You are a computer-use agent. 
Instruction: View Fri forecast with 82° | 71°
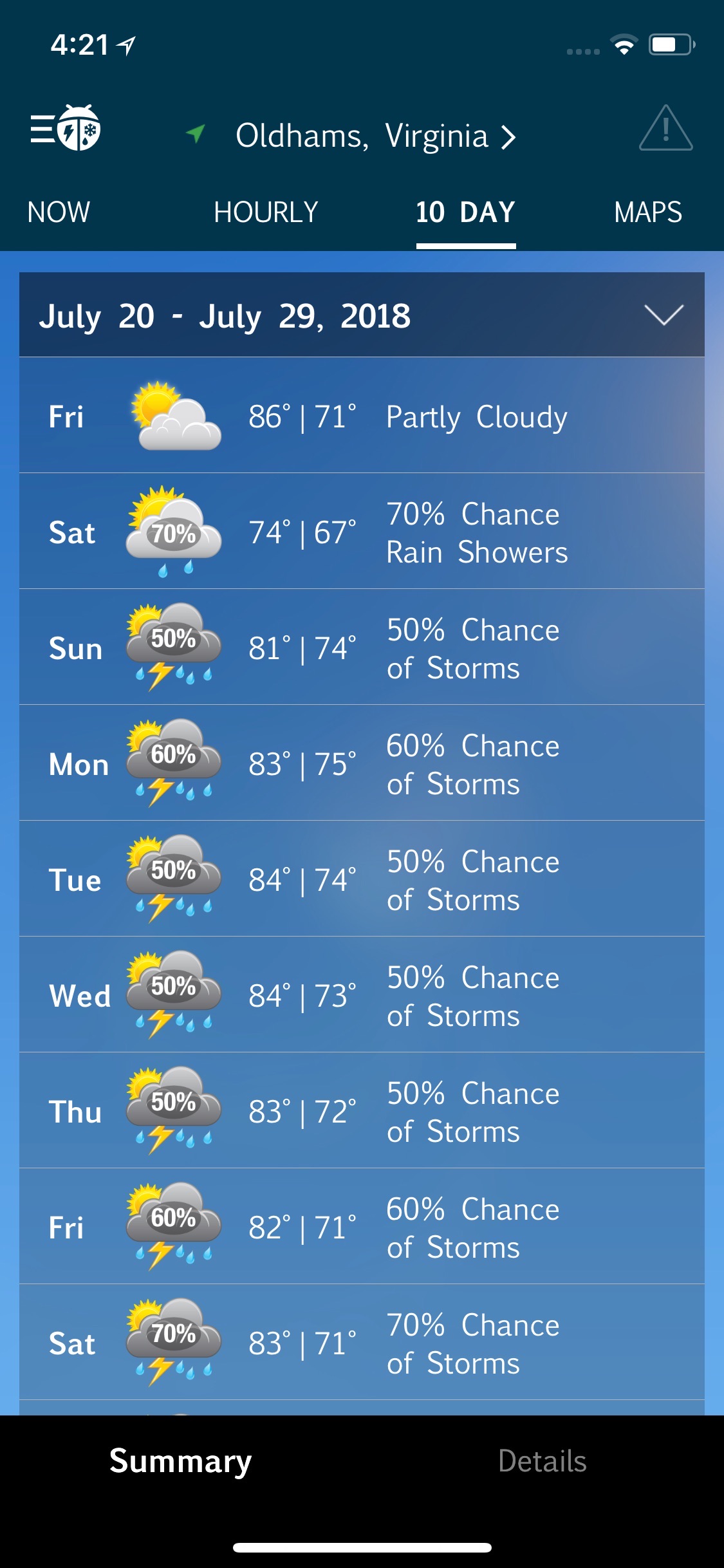pos(362,1226)
